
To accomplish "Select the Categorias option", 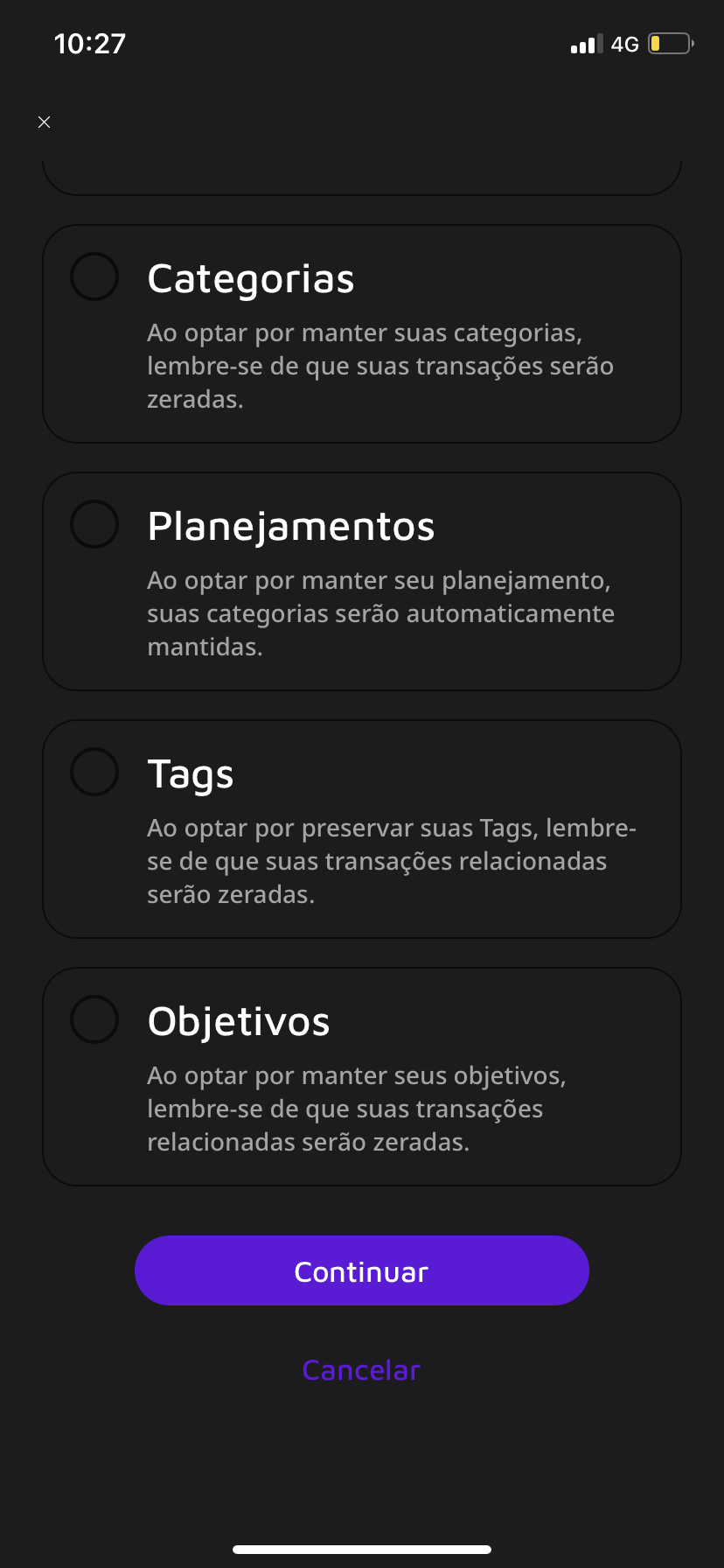I will tap(94, 277).
